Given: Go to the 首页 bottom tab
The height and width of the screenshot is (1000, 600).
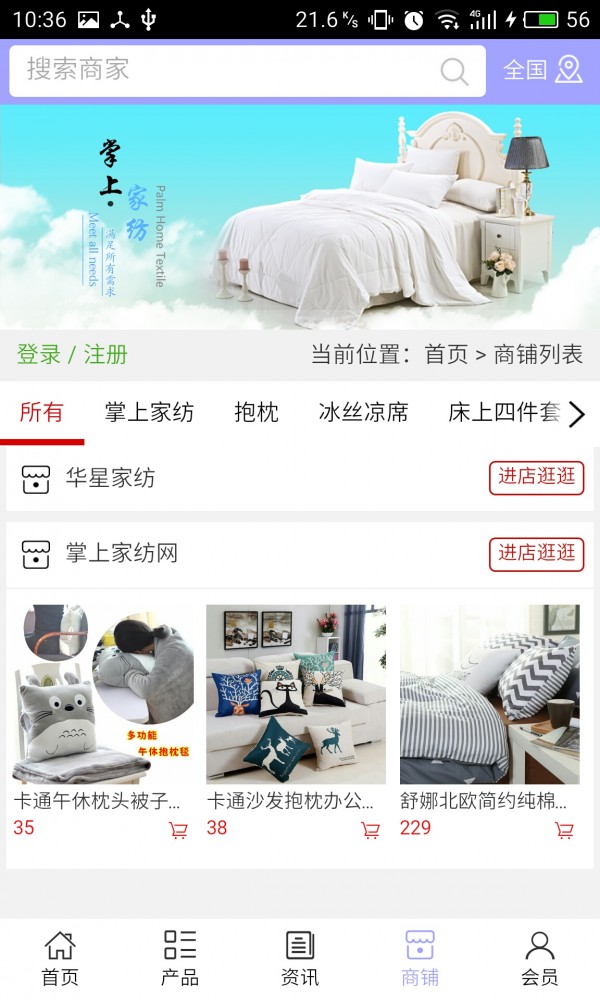Looking at the screenshot, I should point(60,958).
